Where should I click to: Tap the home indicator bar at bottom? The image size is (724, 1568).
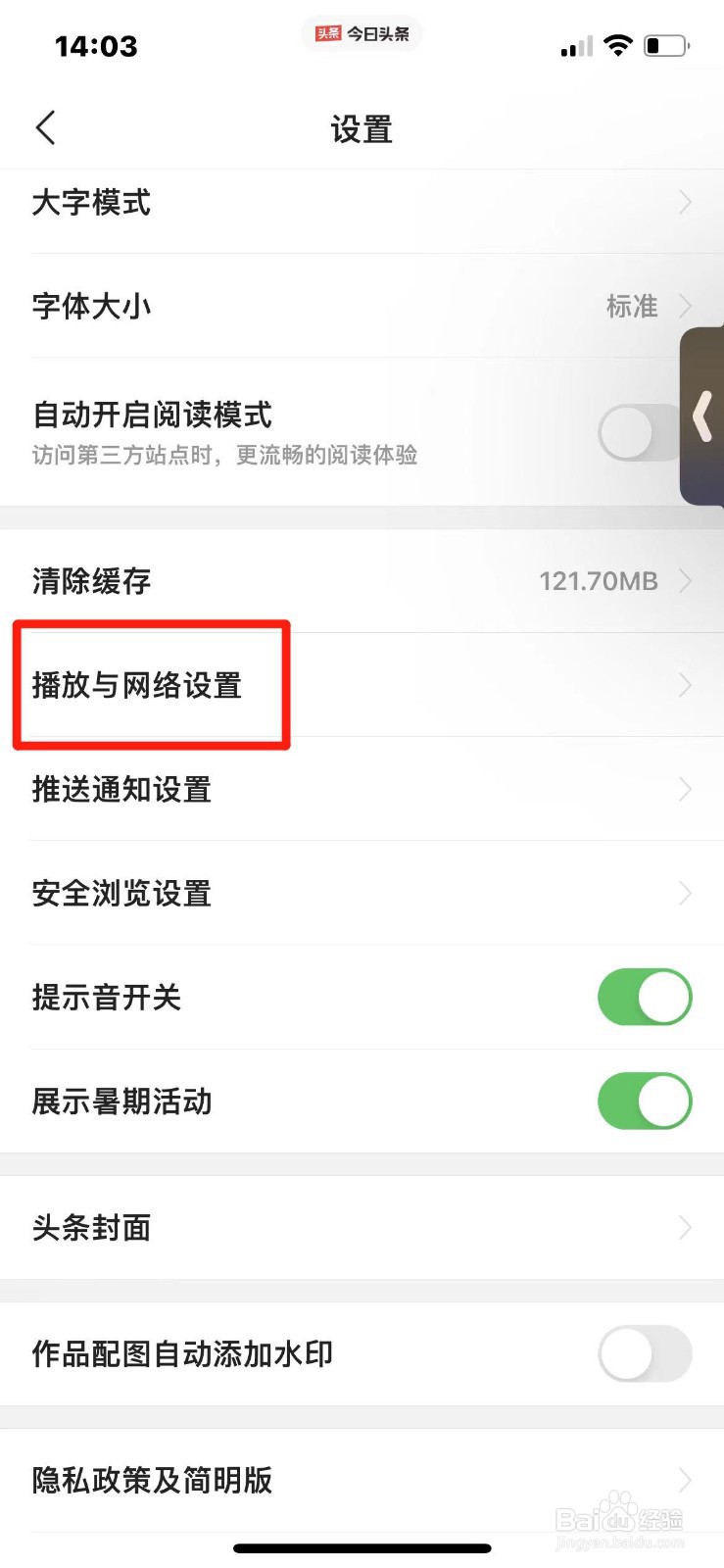tap(362, 1547)
